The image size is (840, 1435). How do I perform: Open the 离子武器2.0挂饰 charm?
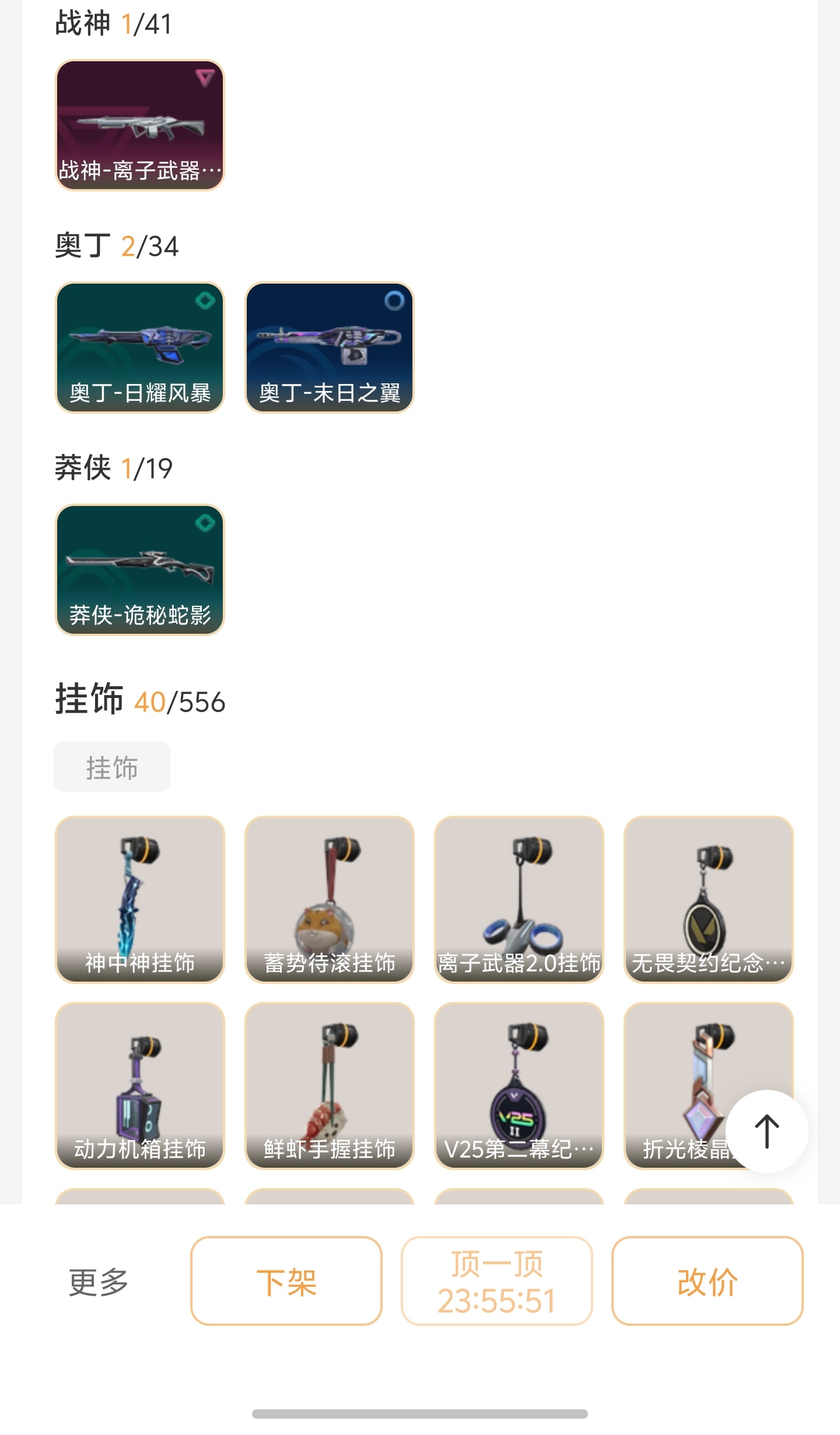tap(519, 899)
